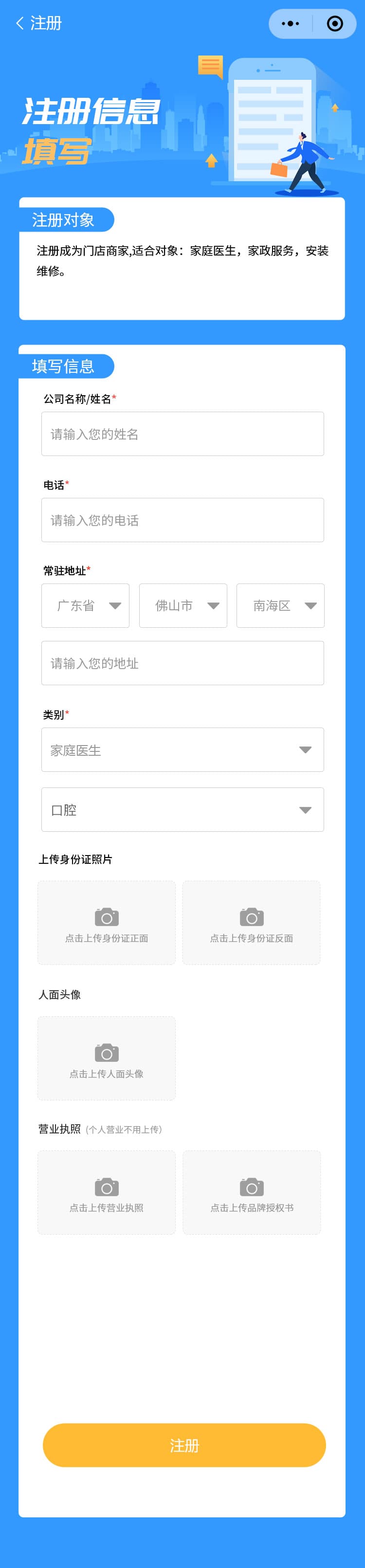
Task: Upload the 营业执照 business license
Action: 107,1192
